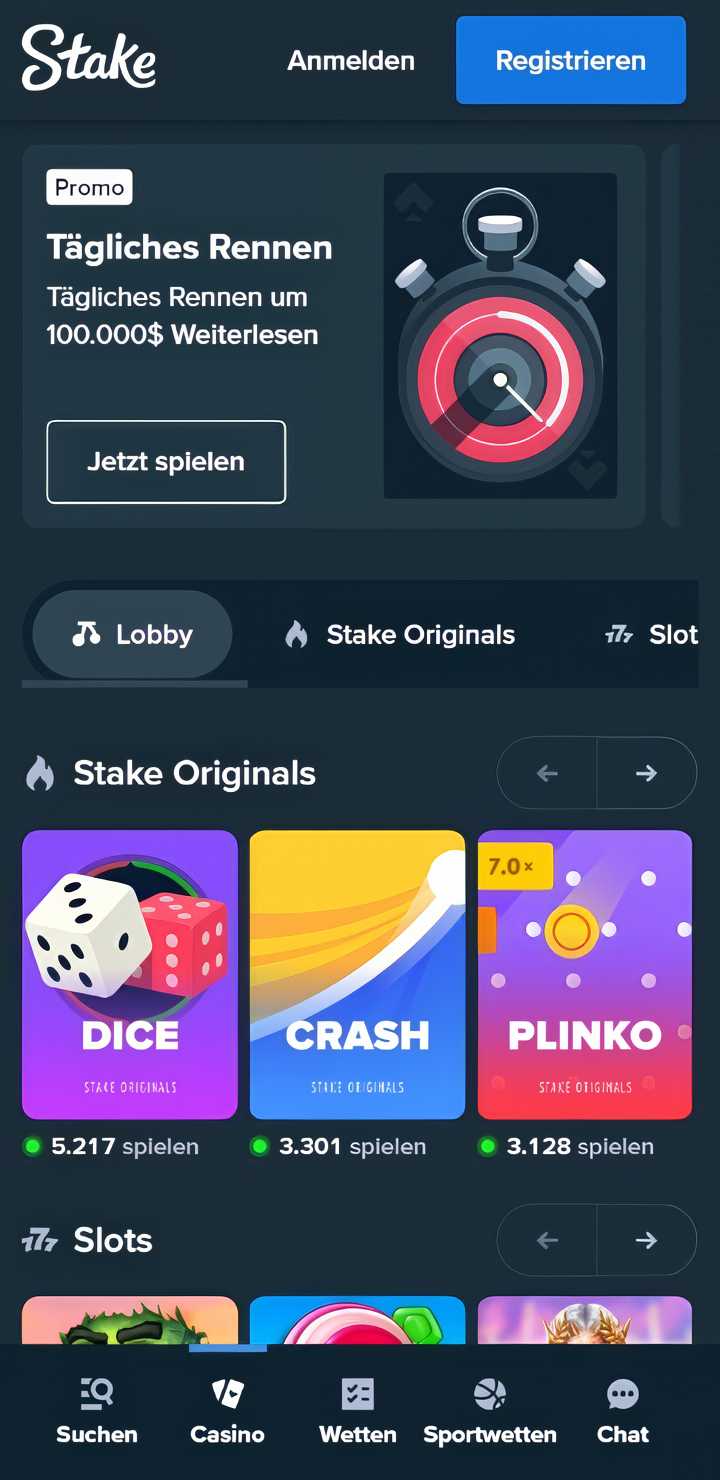Switch to the Stake Originals category tab
This screenshot has height=1480, width=720.
point(400,634)
